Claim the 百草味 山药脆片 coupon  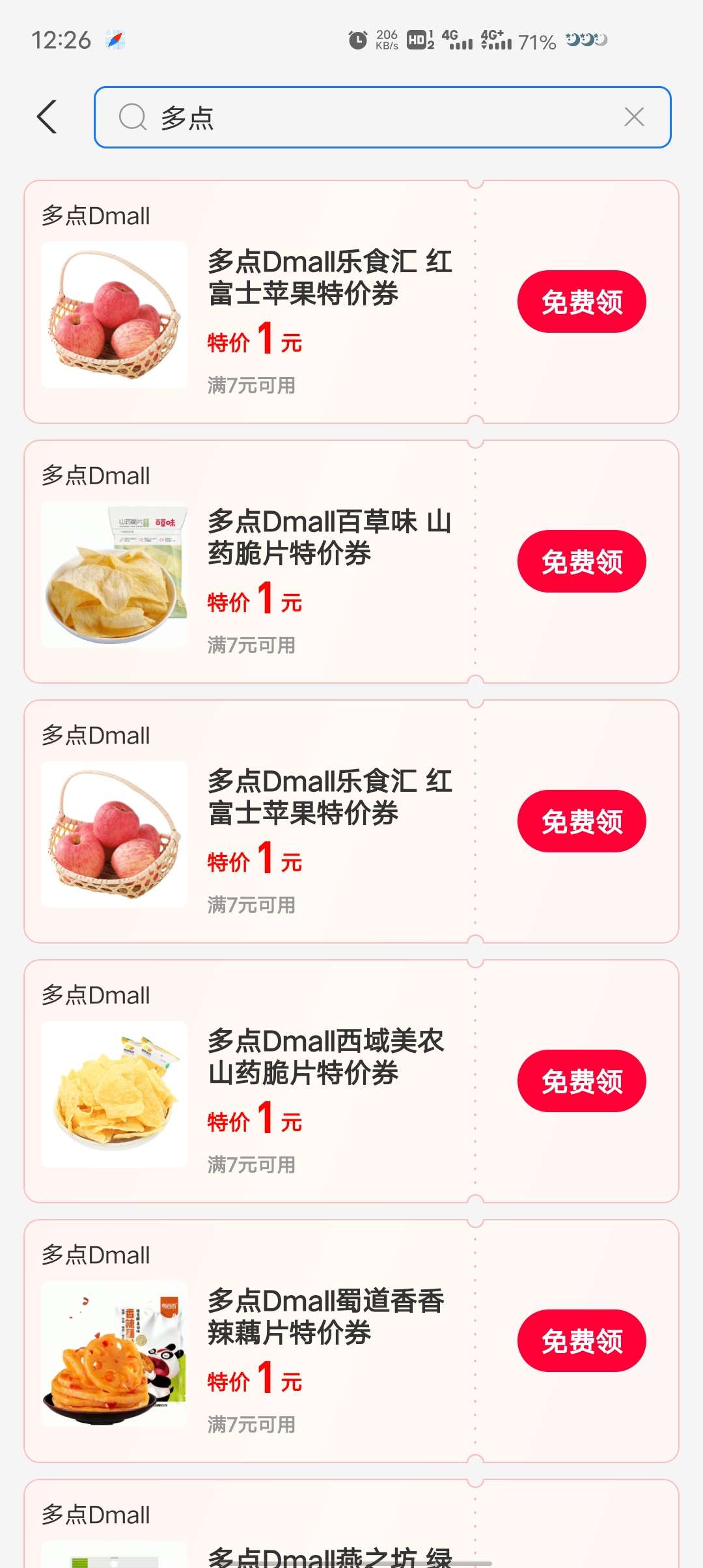[x=581, y=560]
